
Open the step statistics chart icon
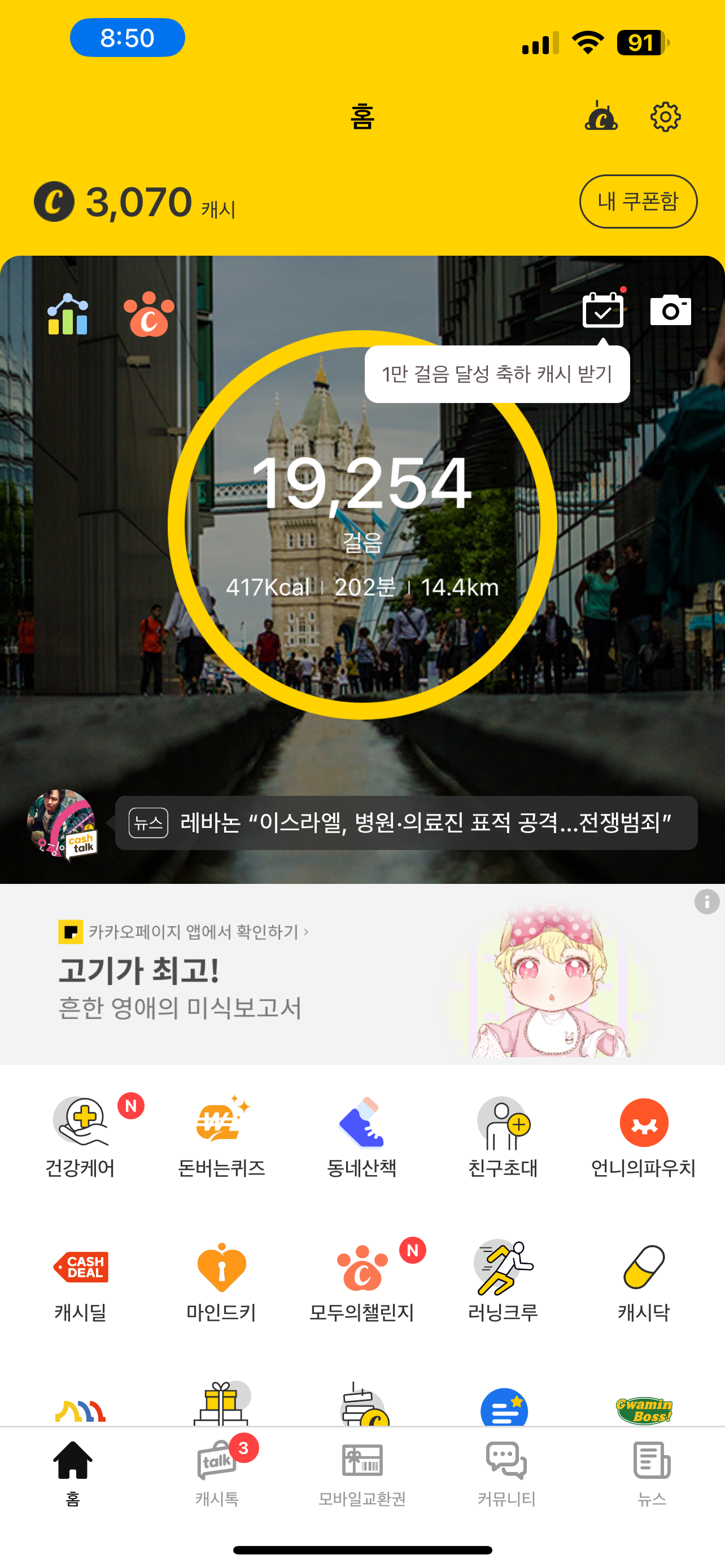pyautogui.click(x=68, y=314)
